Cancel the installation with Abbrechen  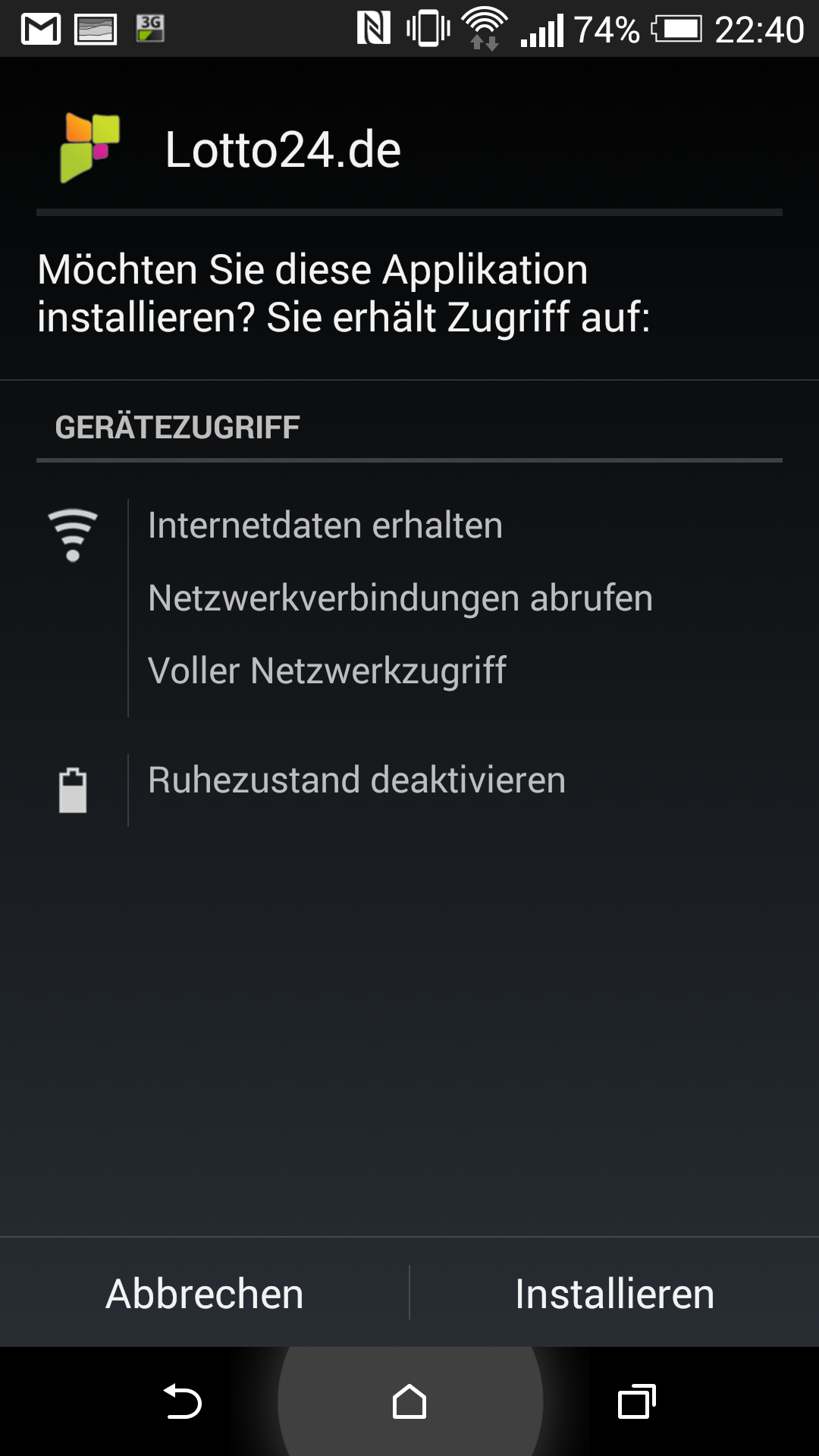click(205, 1293)
